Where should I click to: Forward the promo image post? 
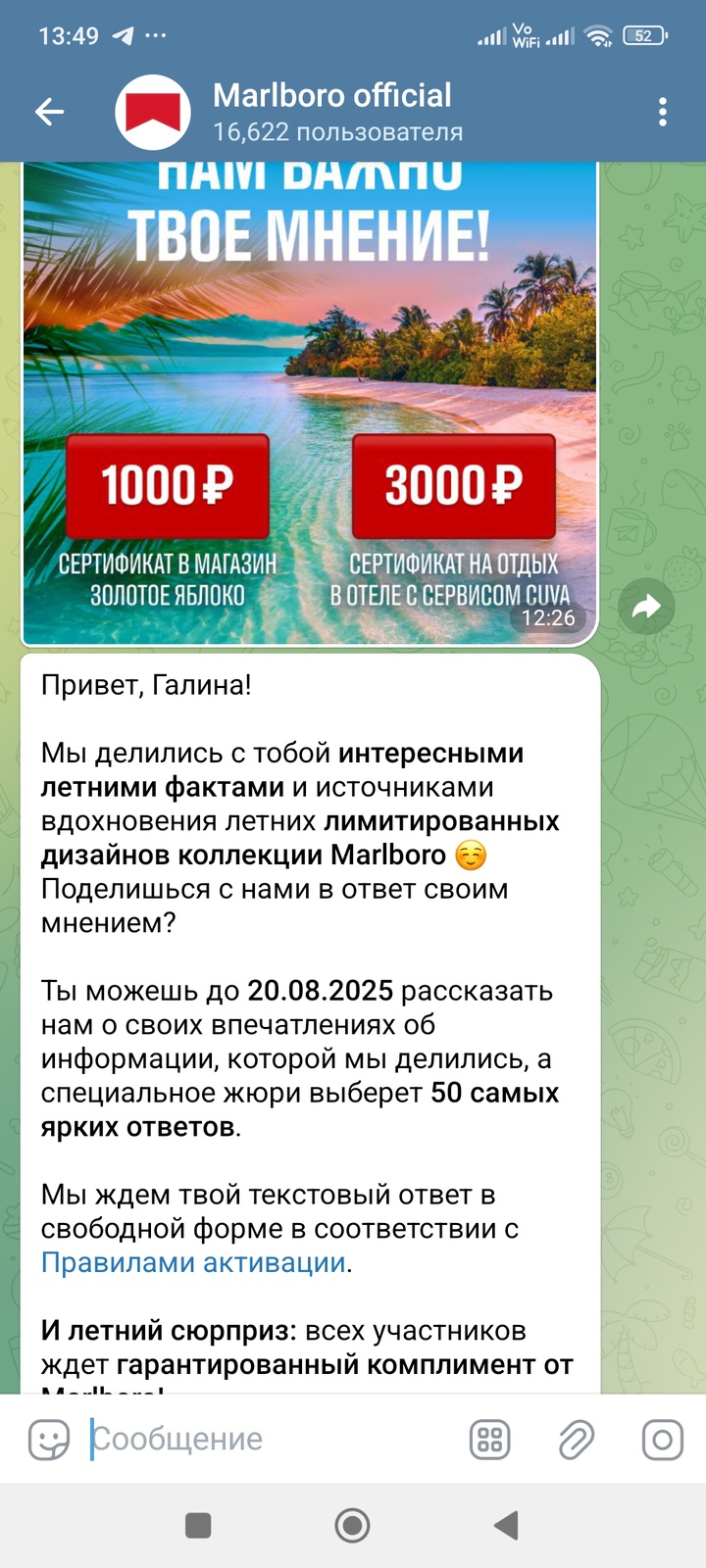[646, 607]
